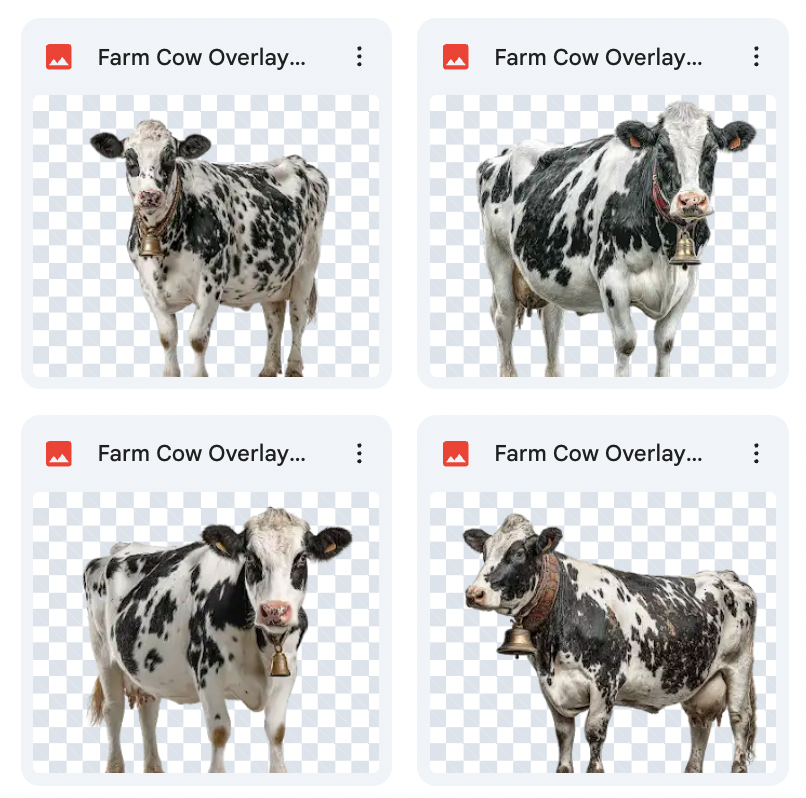Open more options for the red-collared cow file
The height and width of the screenshot is (798, 806).
pos(756,57)
